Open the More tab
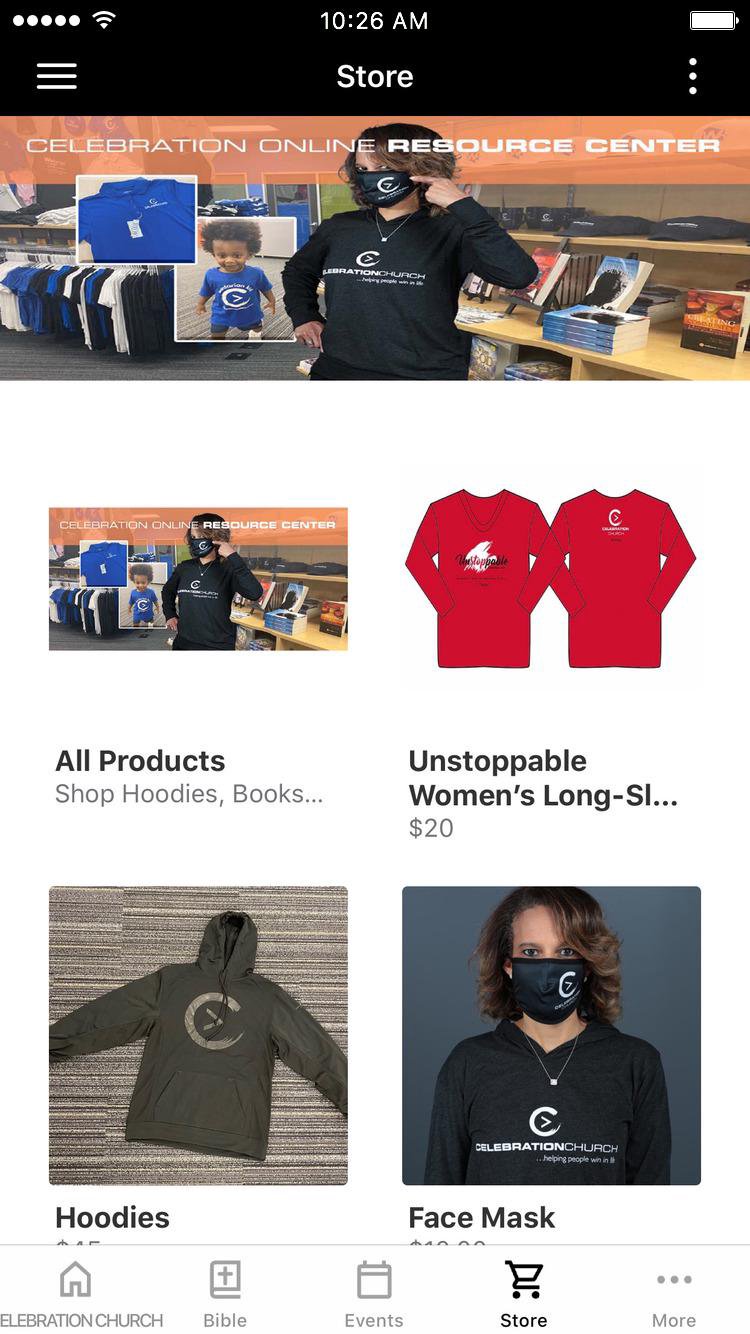 click(x=674, y=1292)
